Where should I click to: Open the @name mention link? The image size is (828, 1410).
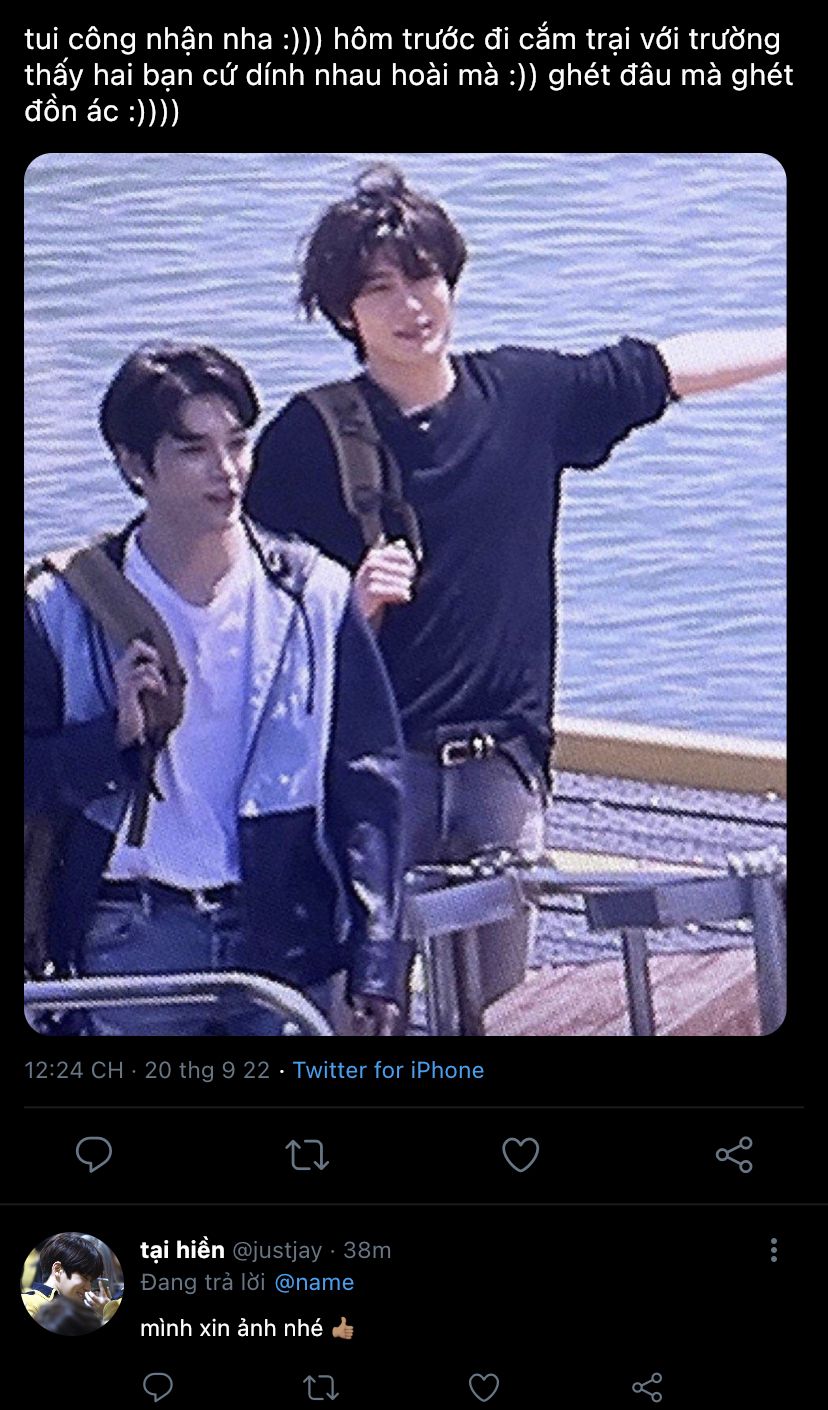(x=314, y=1282)
